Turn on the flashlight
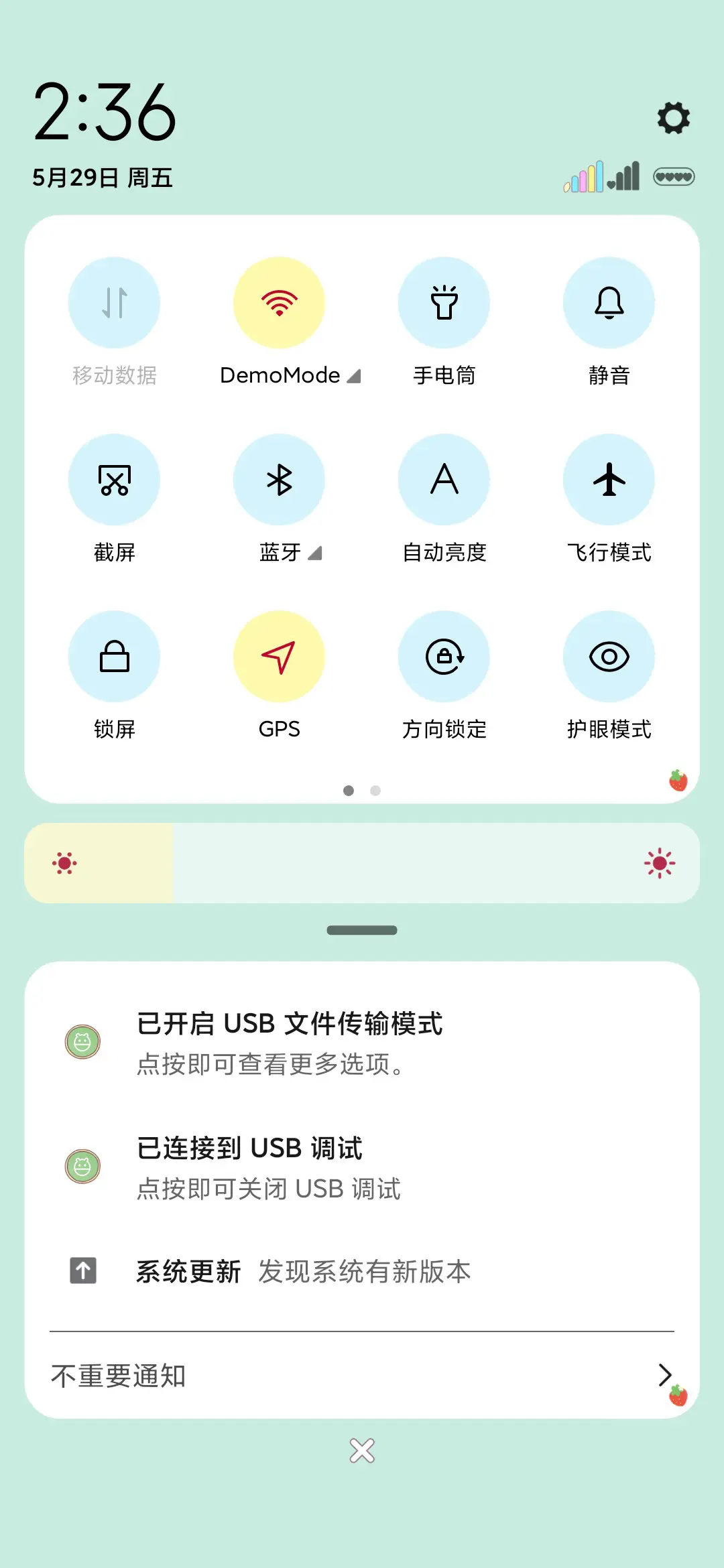This screenshot has height=1568, width=724. [444, 303]
